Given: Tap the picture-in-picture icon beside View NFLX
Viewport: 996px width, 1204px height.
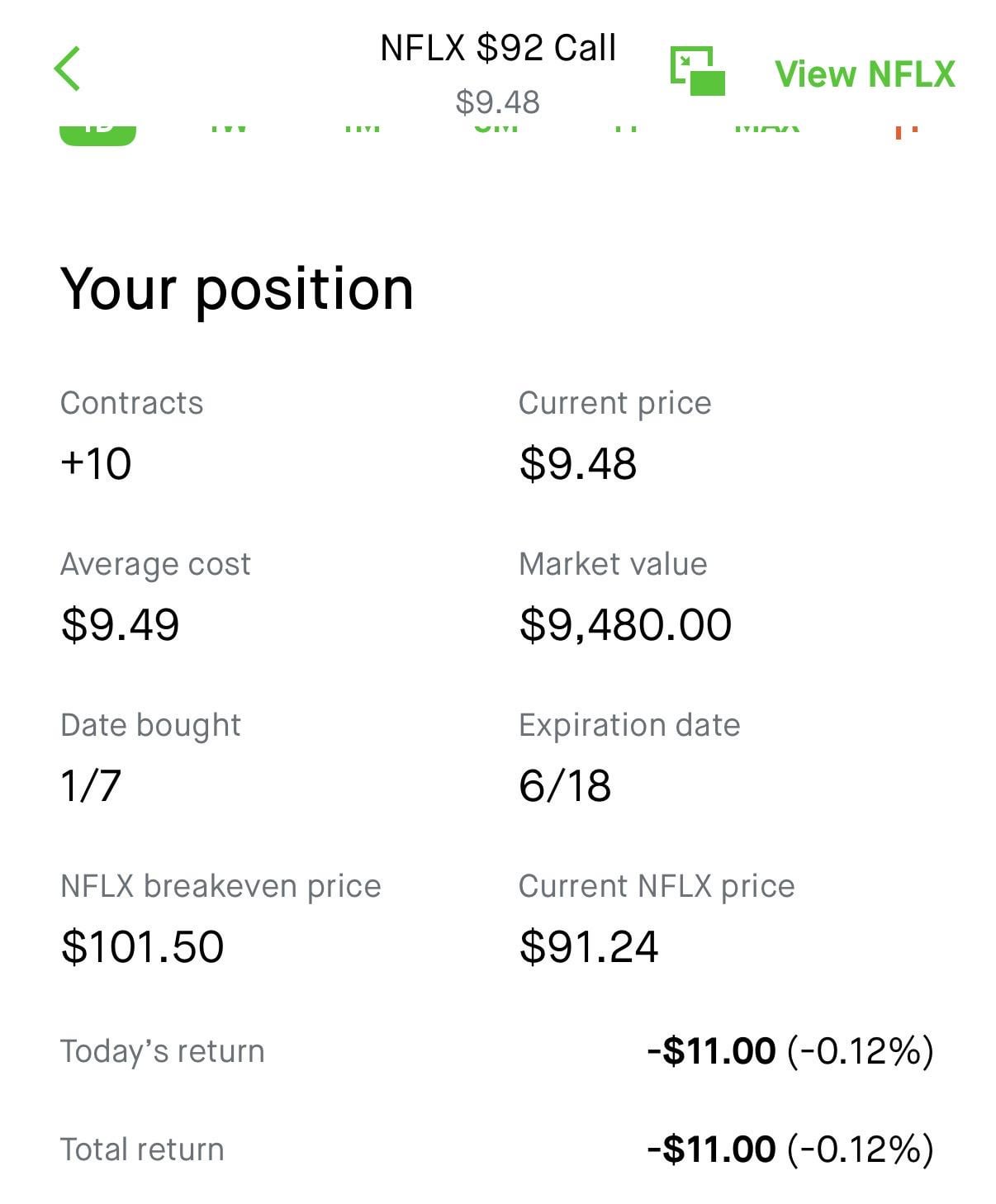Looking at the screenshot, I should click(x=697, y=72).
